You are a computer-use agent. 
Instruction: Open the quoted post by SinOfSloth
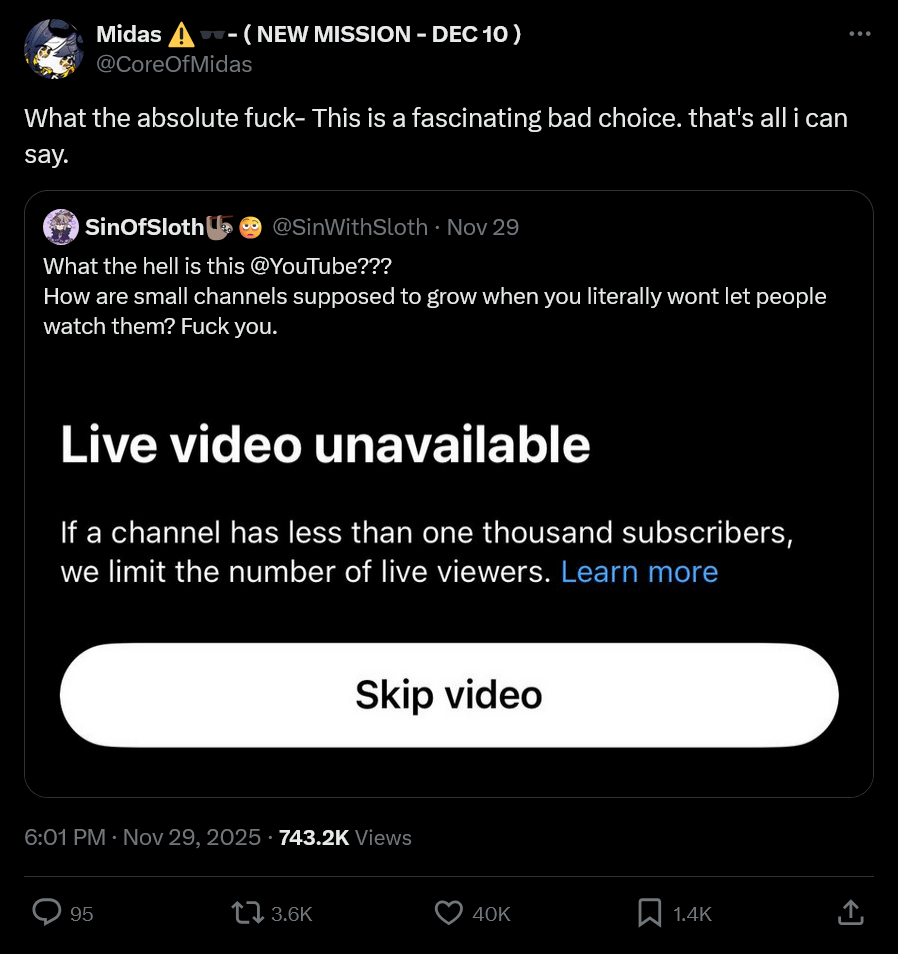[x=448, y=300]
